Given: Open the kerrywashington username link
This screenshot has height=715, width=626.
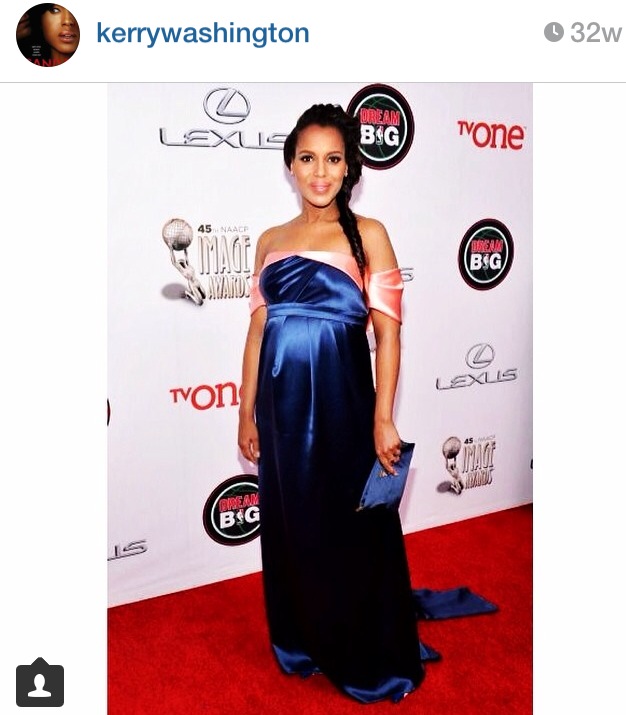Looking at the screenshot, I should pos(202,34).
